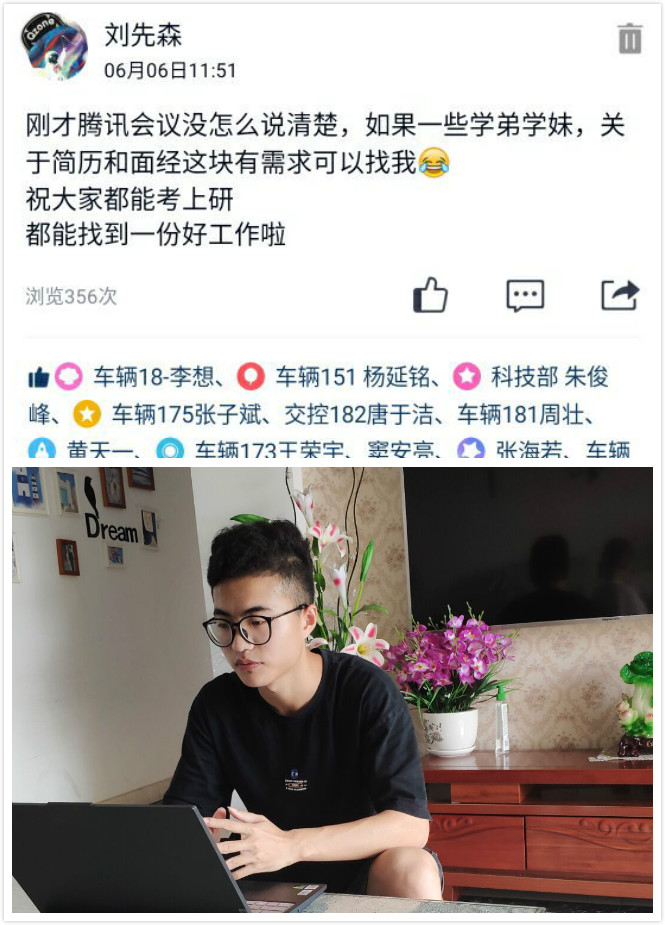Share this post

click(619, 295)
